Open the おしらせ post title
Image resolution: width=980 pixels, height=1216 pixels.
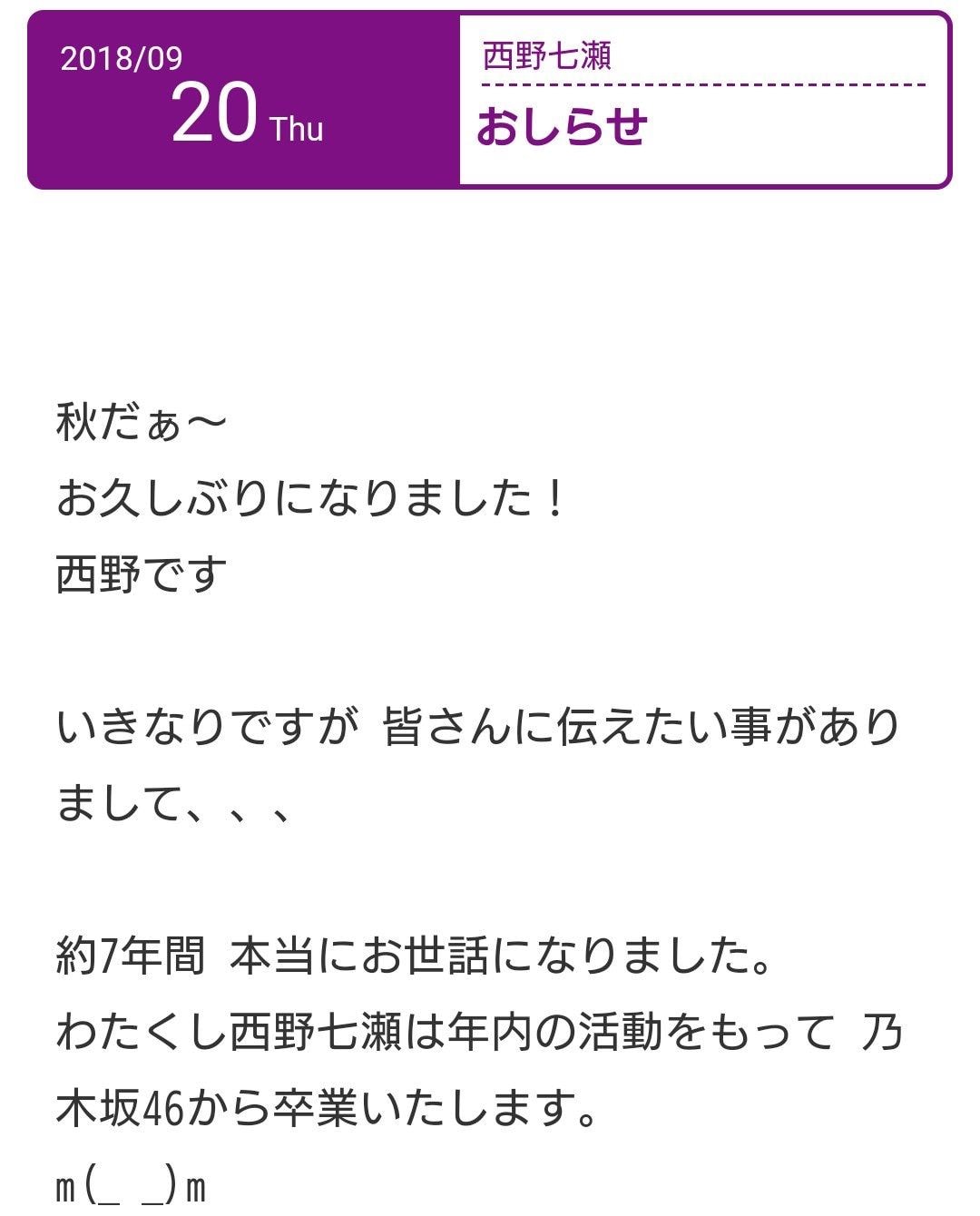point(562,126)
